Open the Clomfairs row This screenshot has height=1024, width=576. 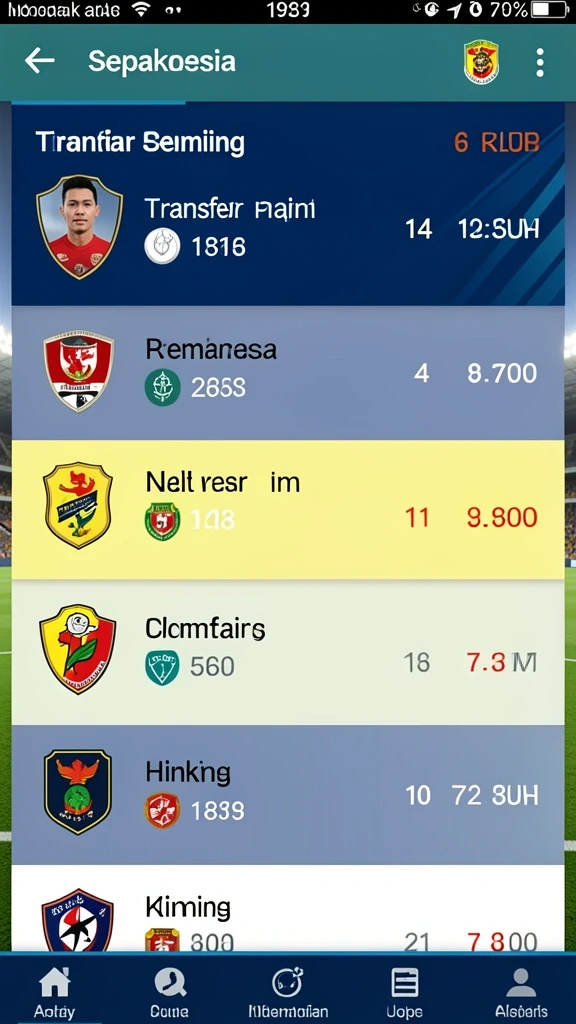coord(288,652)
